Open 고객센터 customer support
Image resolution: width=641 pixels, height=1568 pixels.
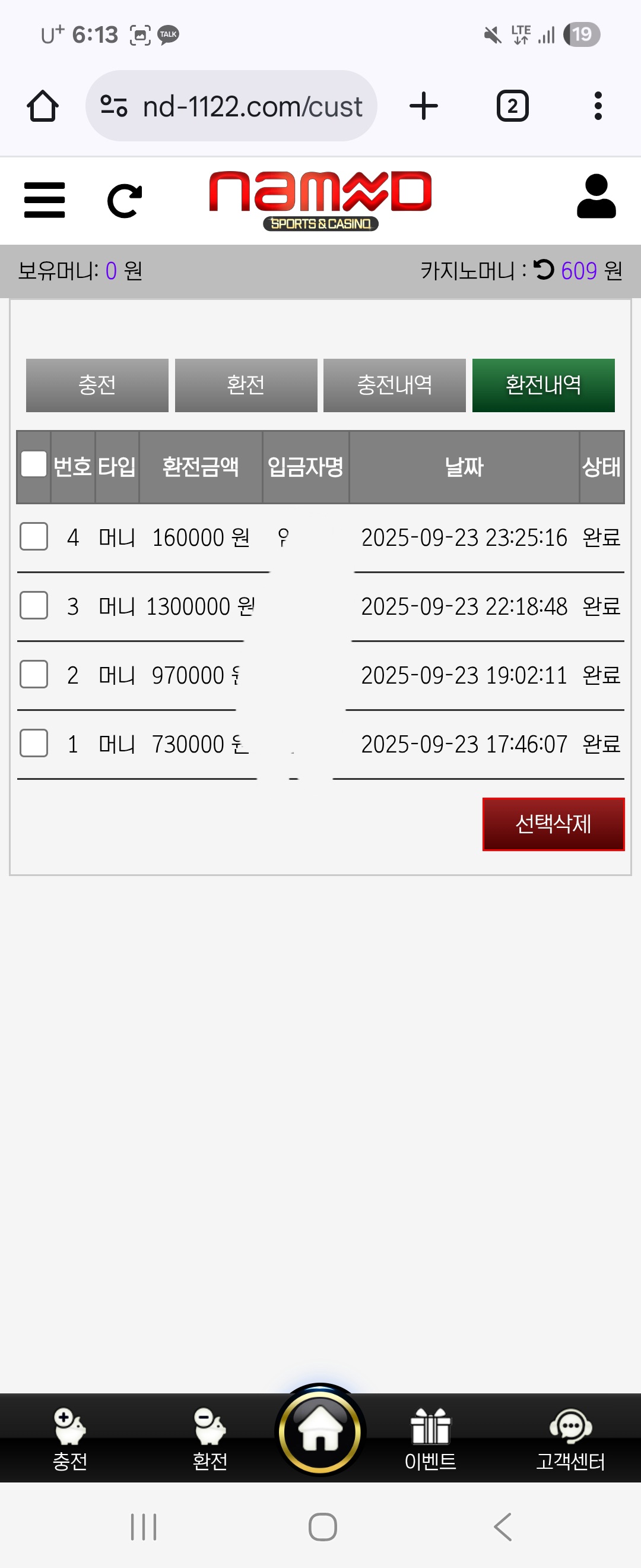(x=570, y=1439)
